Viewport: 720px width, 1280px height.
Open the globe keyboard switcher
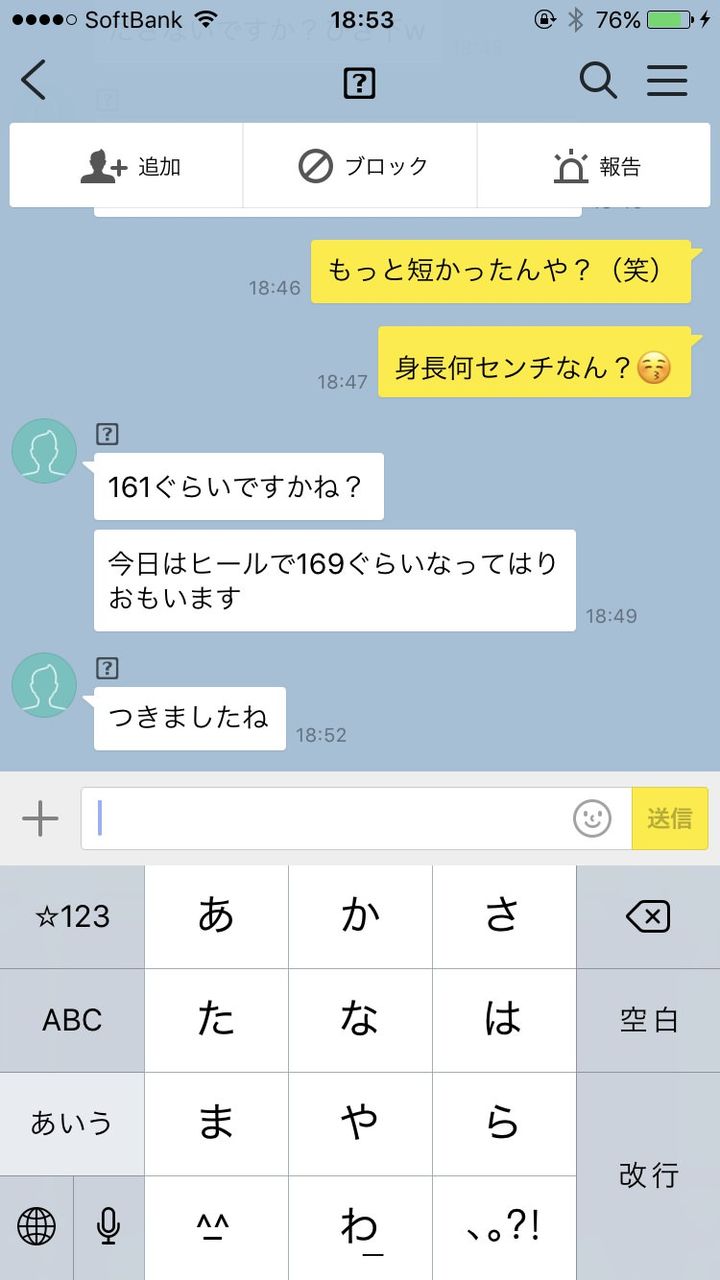tap(36, 1226)
